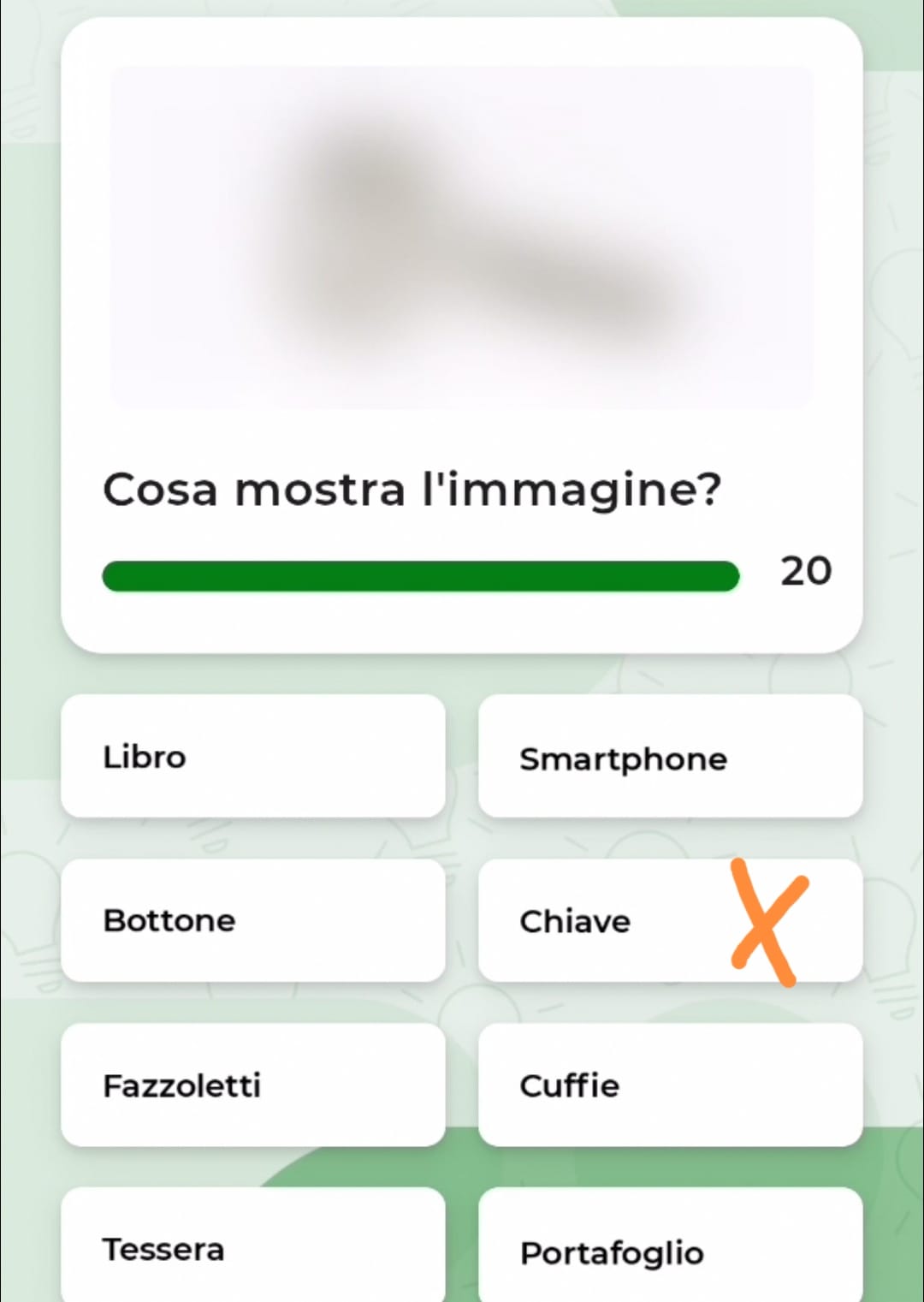Viewport: 924px width, 1302px height.
Task: Choose the Tessera option
Action: (x=252, y=1247)
